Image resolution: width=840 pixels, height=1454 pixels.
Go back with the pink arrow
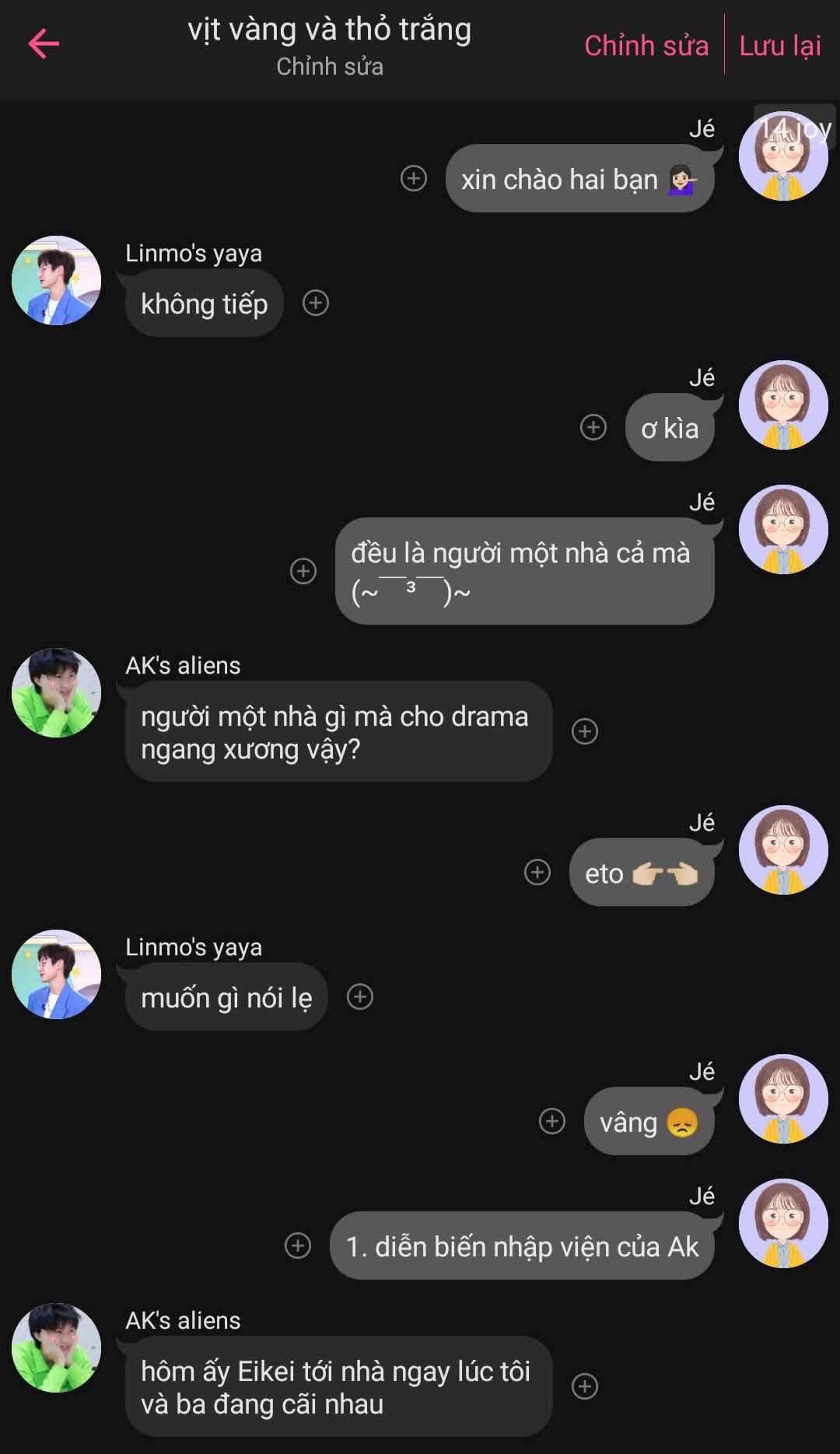coord(44,44)
